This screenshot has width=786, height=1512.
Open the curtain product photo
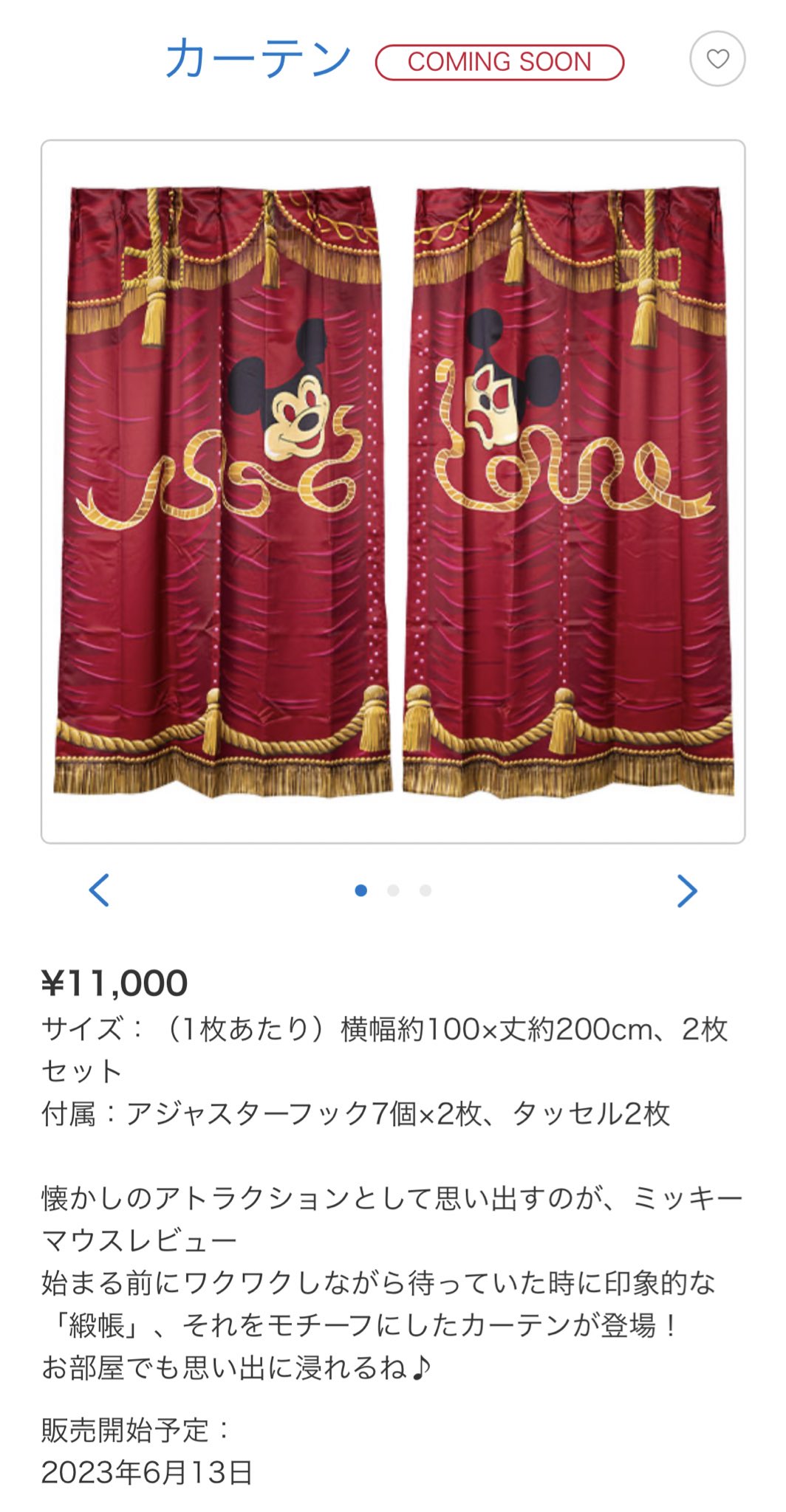pos(393,491)
